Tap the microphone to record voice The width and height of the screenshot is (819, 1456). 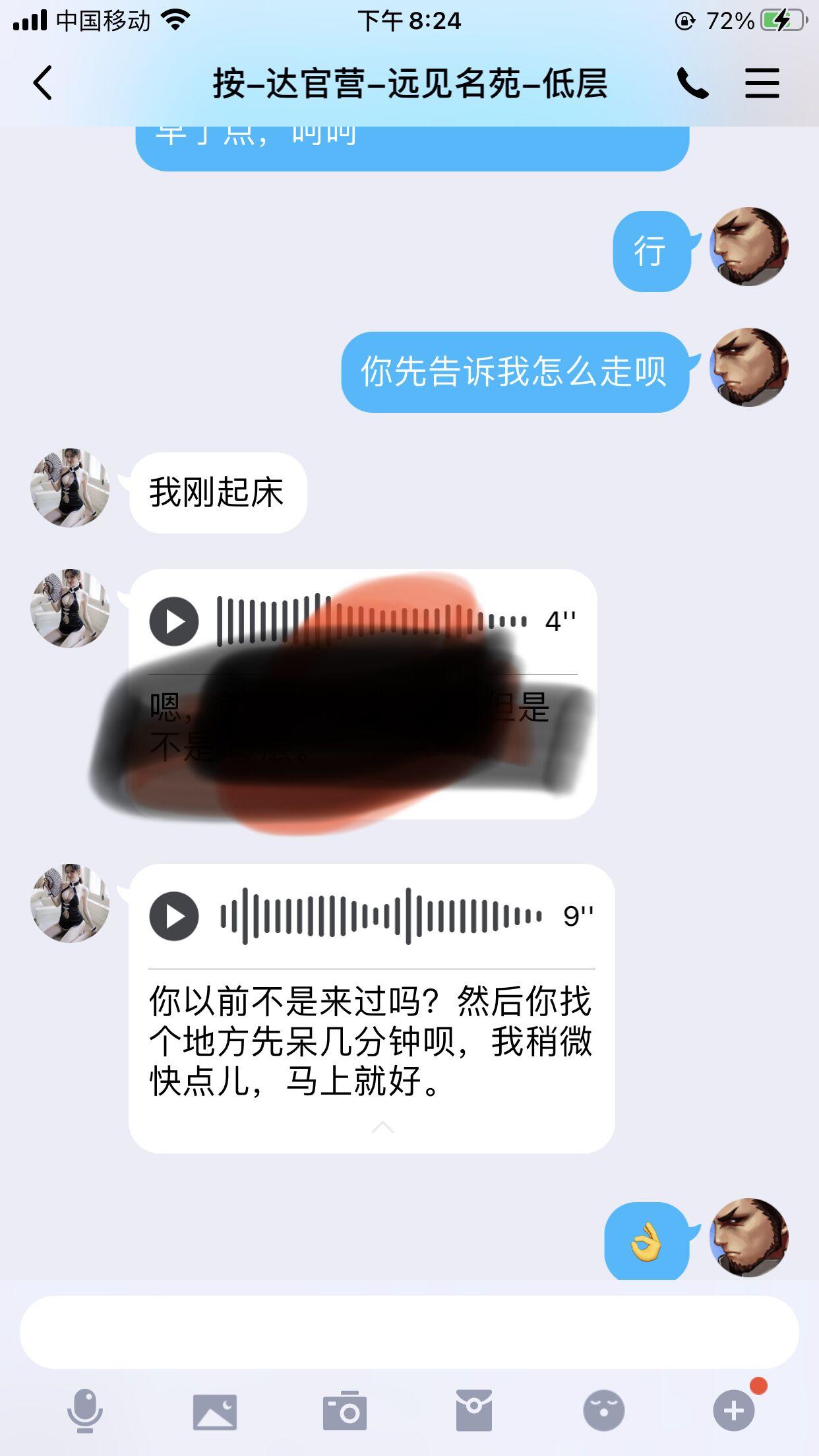(85, 1411)
